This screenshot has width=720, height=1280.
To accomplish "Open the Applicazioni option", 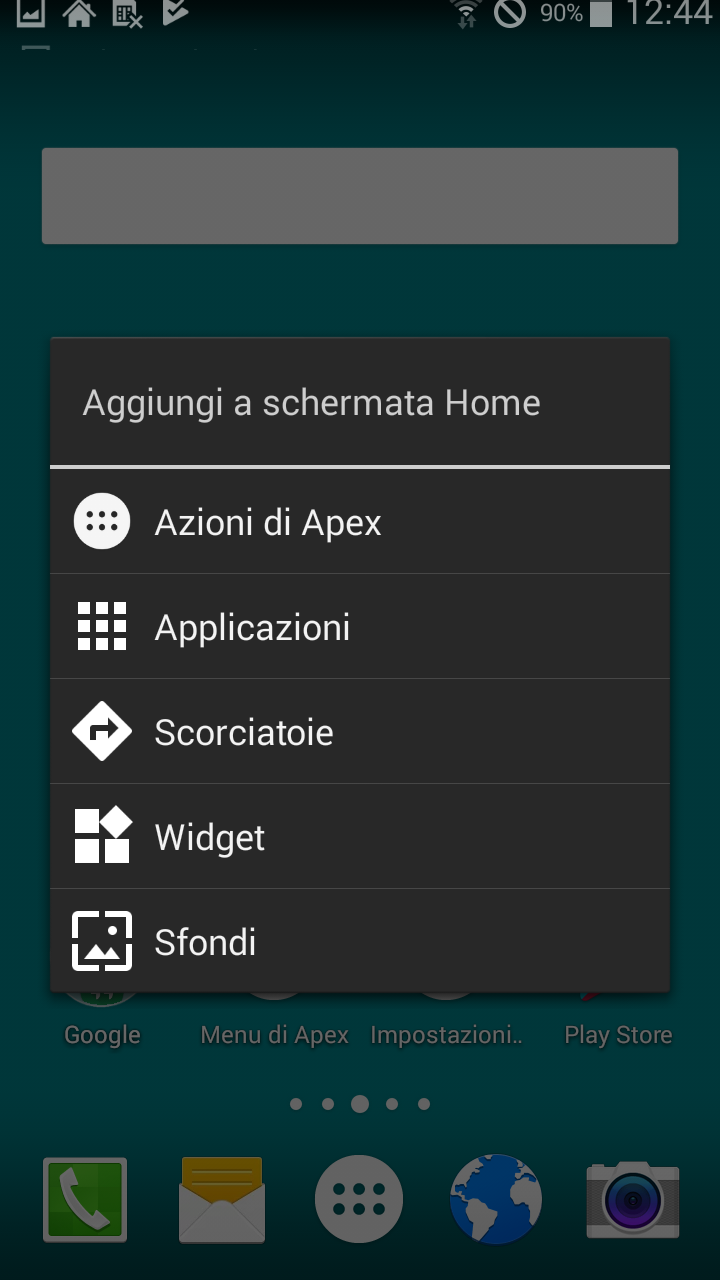I will click(360, 627).
